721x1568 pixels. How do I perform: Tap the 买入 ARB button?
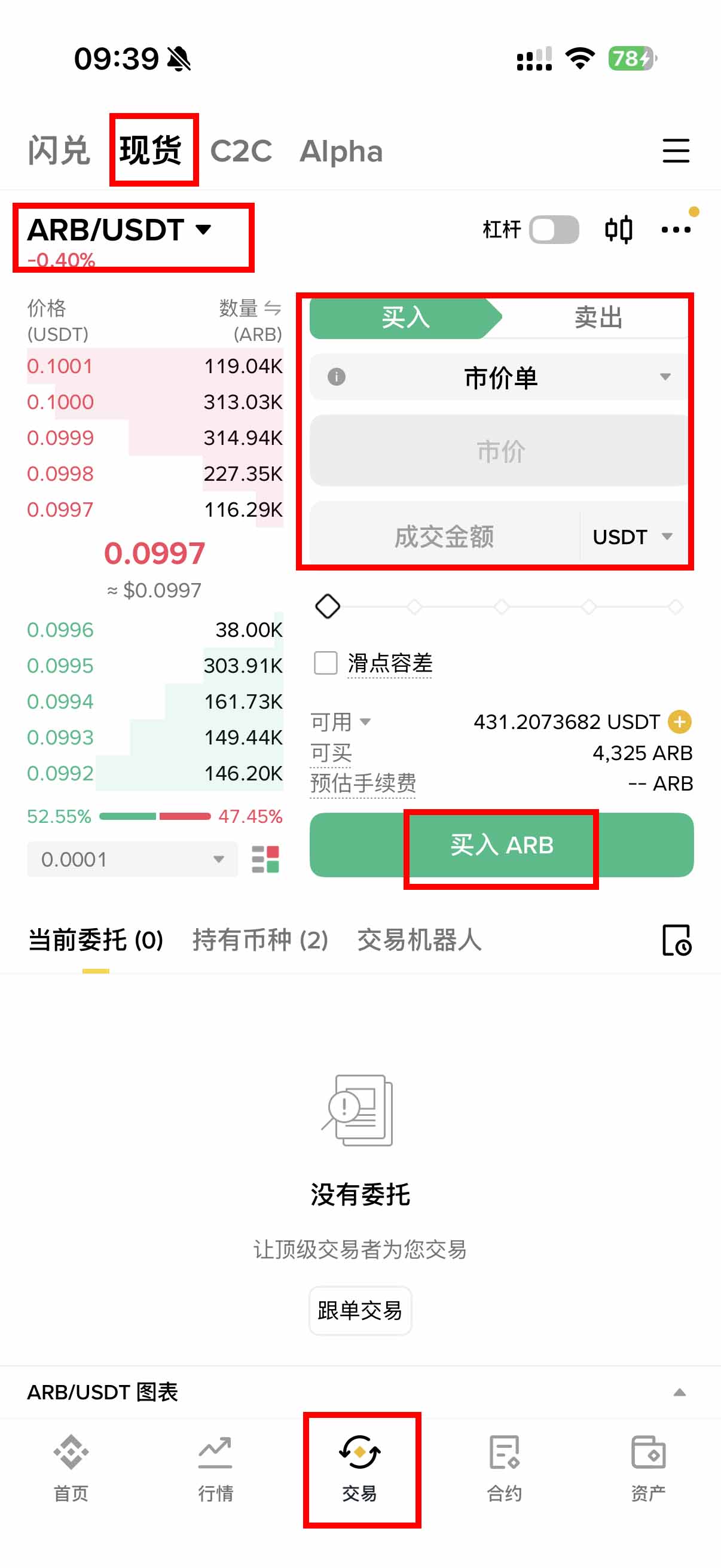tap(501, 845)
